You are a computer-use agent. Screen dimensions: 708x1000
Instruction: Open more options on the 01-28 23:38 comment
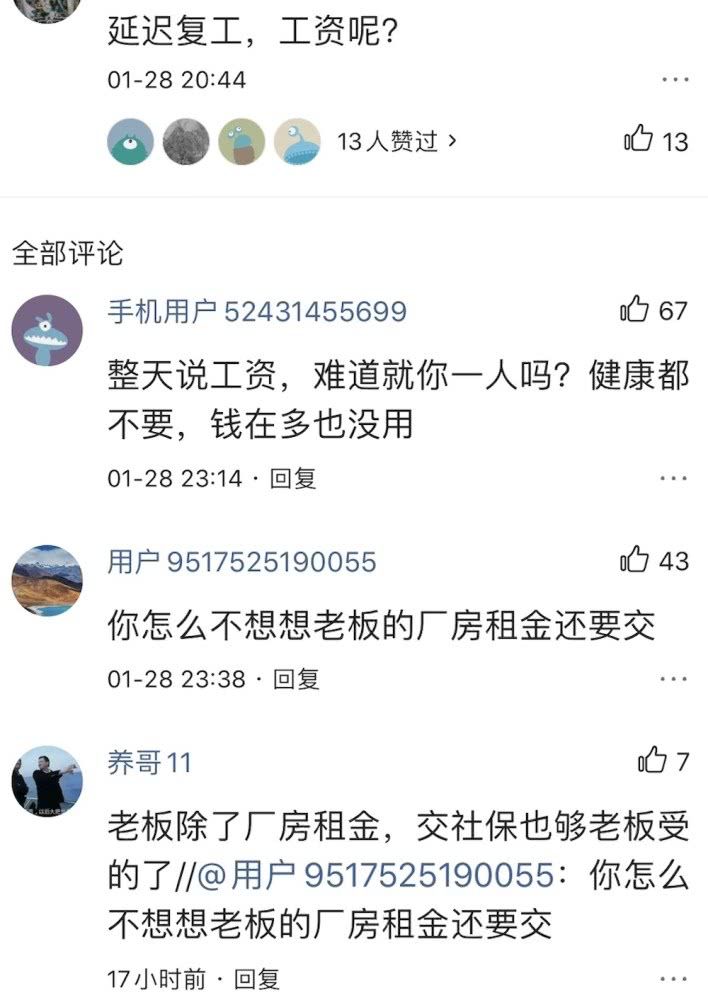(x=674, y=679)
